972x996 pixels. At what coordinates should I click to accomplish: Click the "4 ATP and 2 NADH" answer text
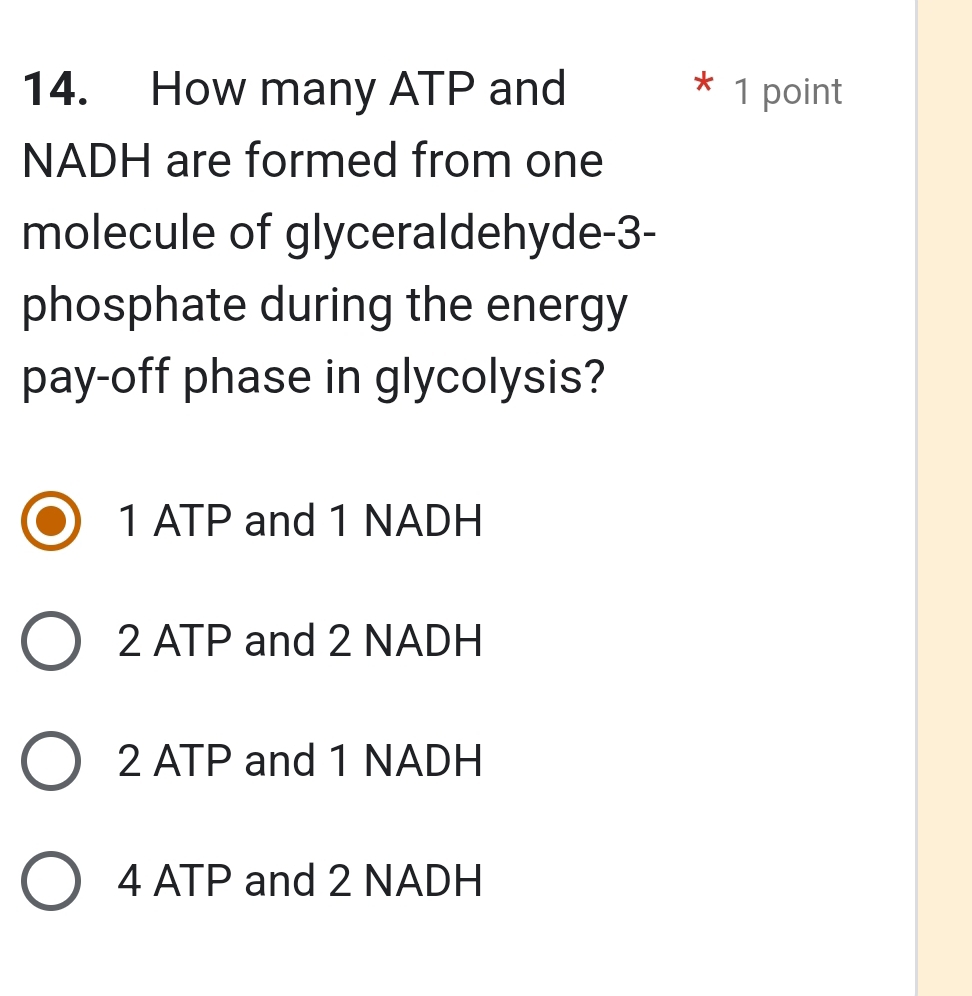(300, 881)
